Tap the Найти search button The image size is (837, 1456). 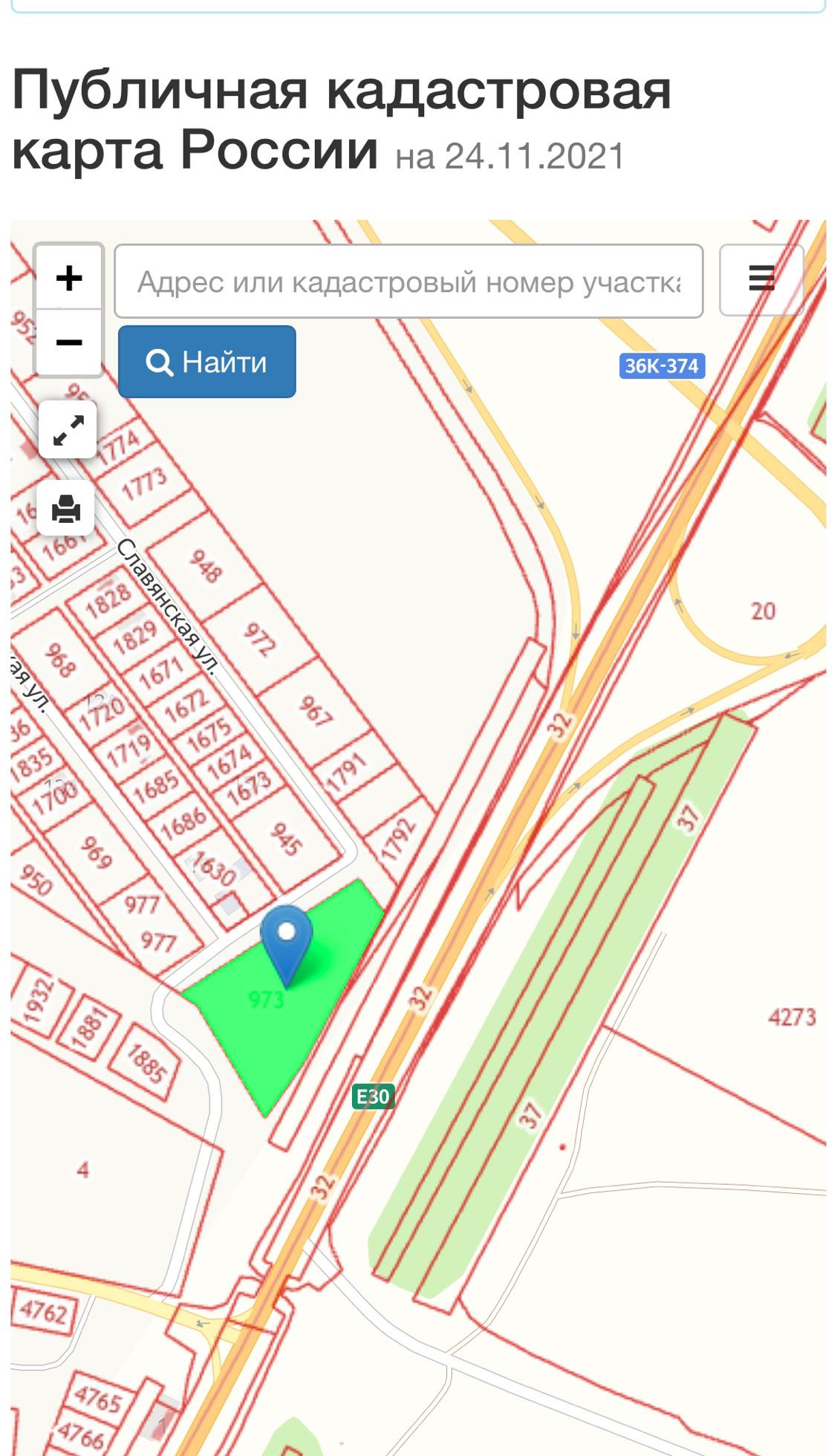tap(206, 362)
